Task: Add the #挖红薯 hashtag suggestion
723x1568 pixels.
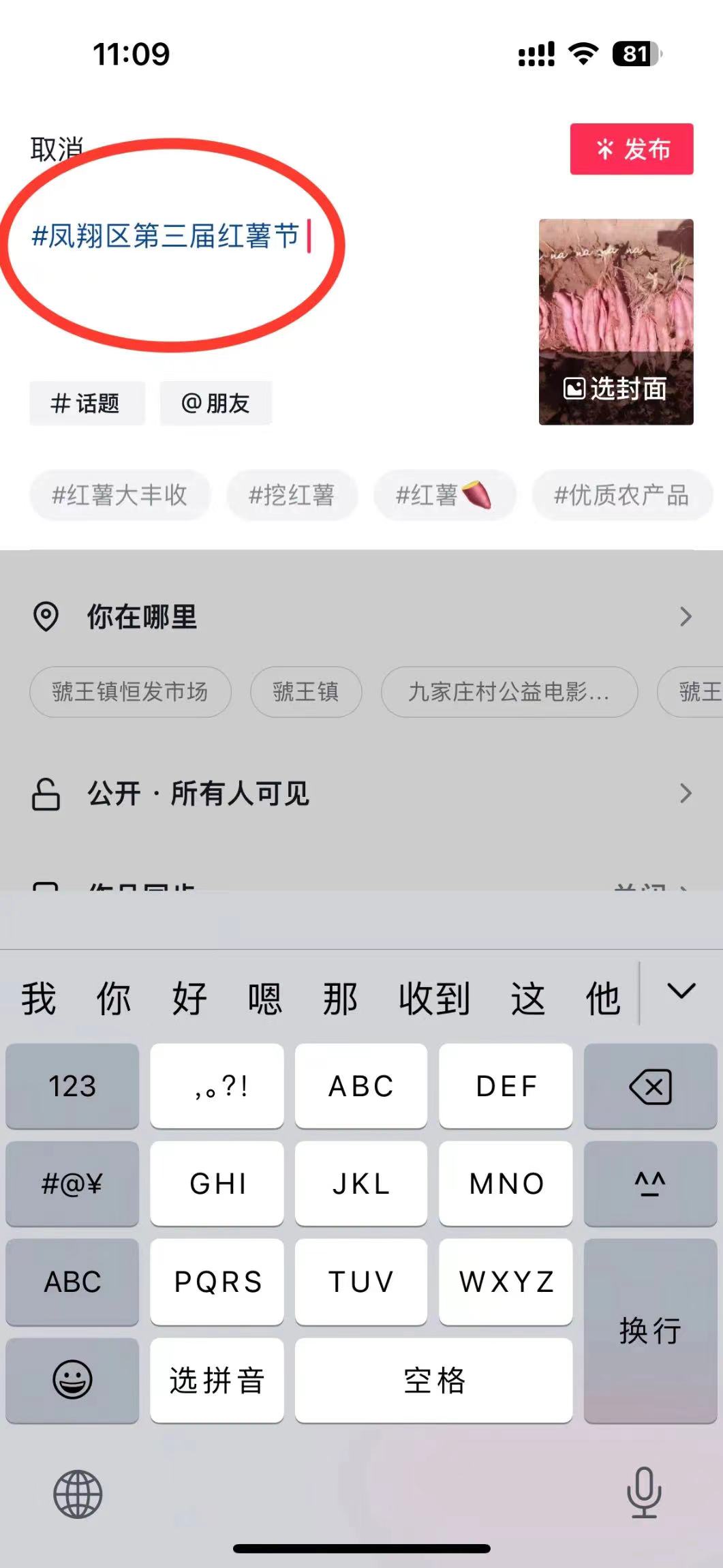Action: (292, 495)
